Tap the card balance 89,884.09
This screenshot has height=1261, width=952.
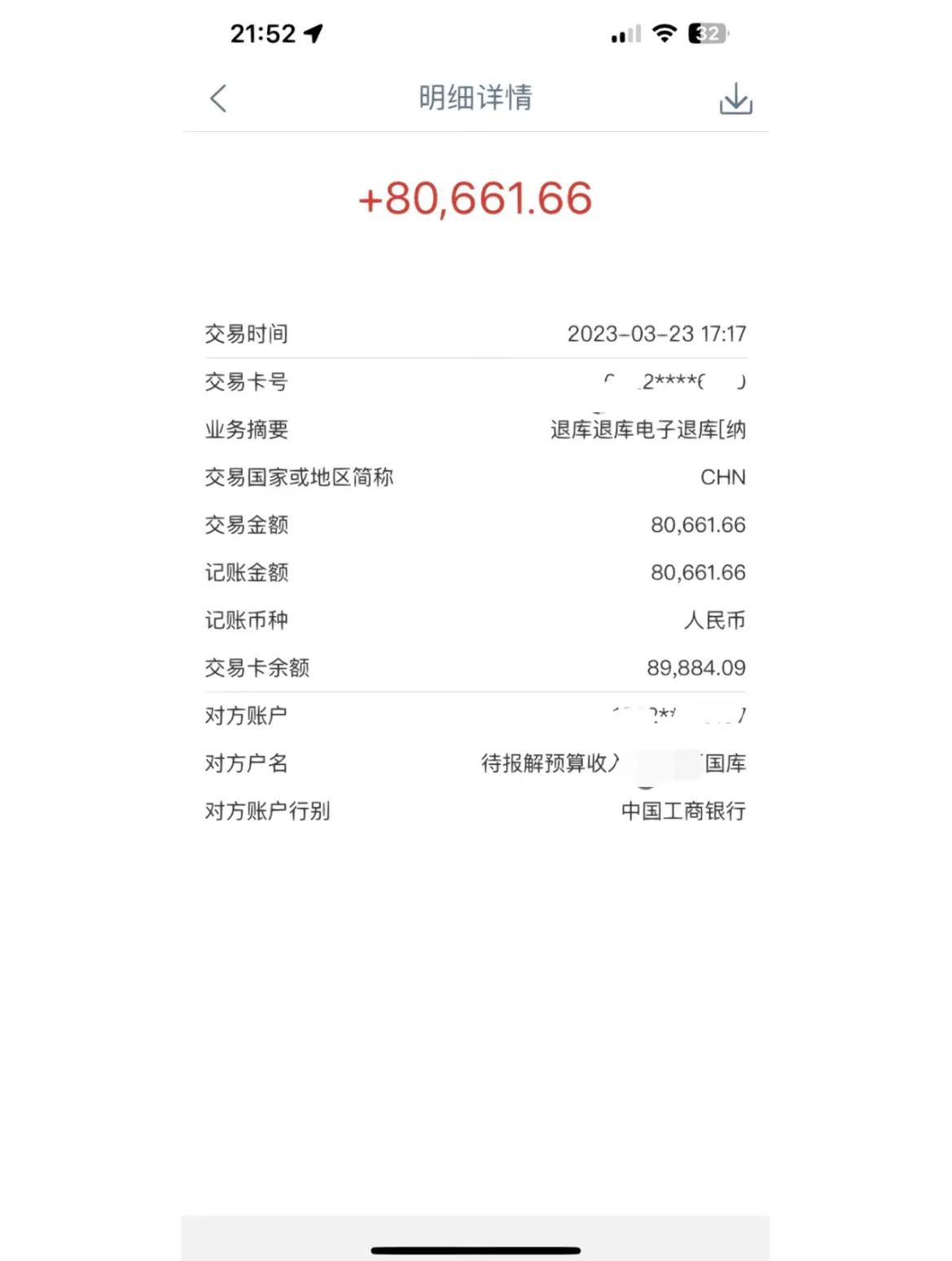(x=697, y=667)
